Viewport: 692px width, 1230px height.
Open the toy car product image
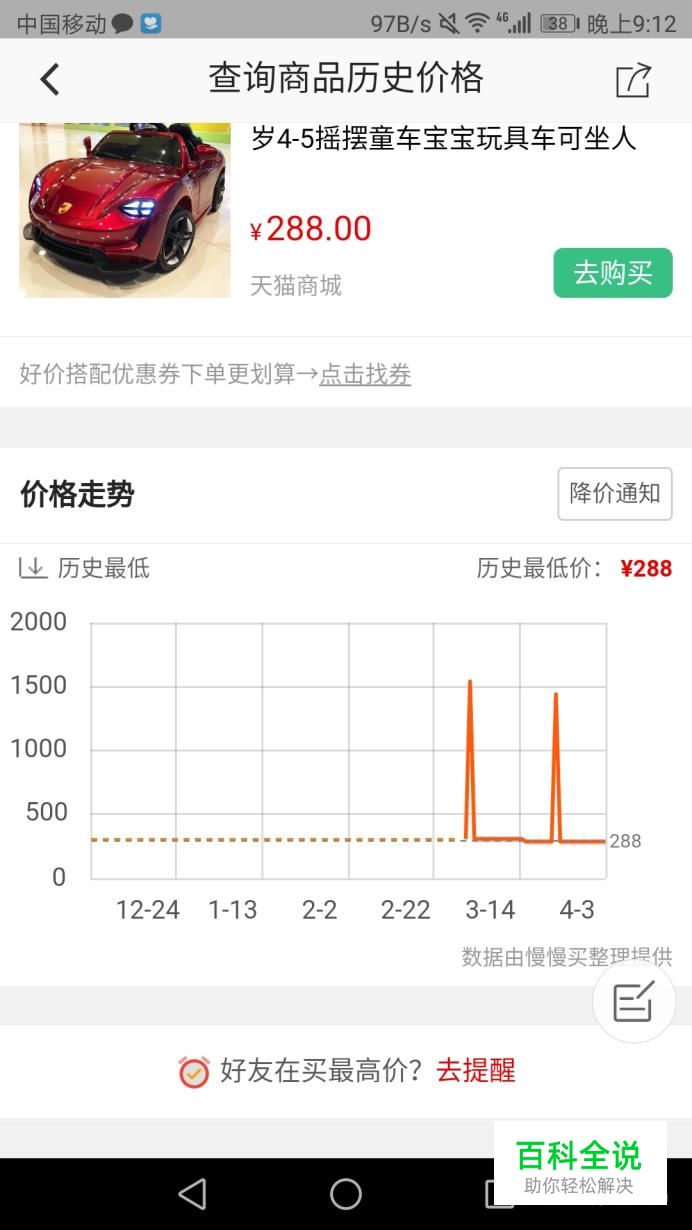125,210
